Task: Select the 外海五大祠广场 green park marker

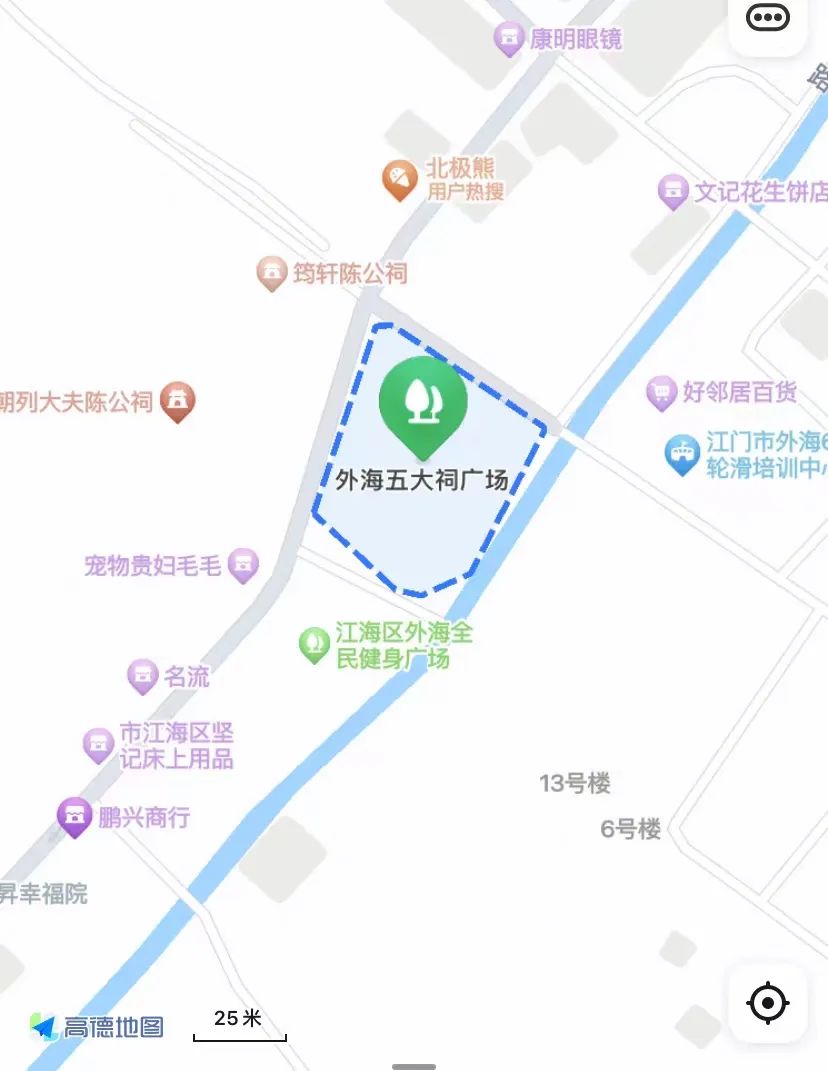Action: [x=423, y=399]
